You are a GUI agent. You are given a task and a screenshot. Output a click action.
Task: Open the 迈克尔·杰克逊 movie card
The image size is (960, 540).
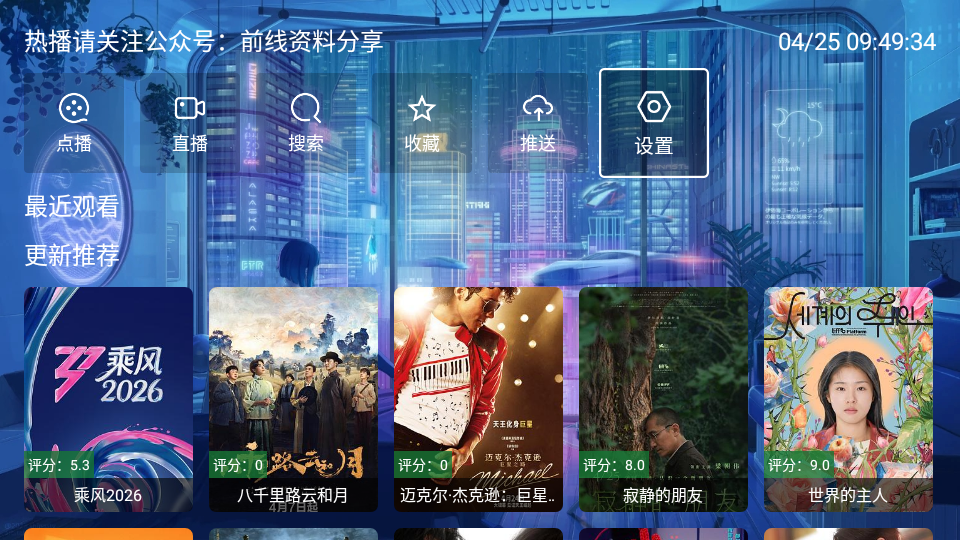tap(479, 399)
